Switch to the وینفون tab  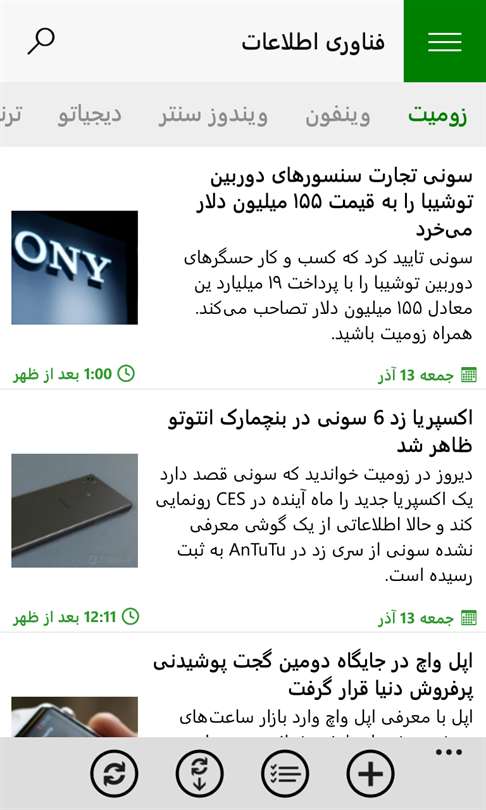pos(337,116)
